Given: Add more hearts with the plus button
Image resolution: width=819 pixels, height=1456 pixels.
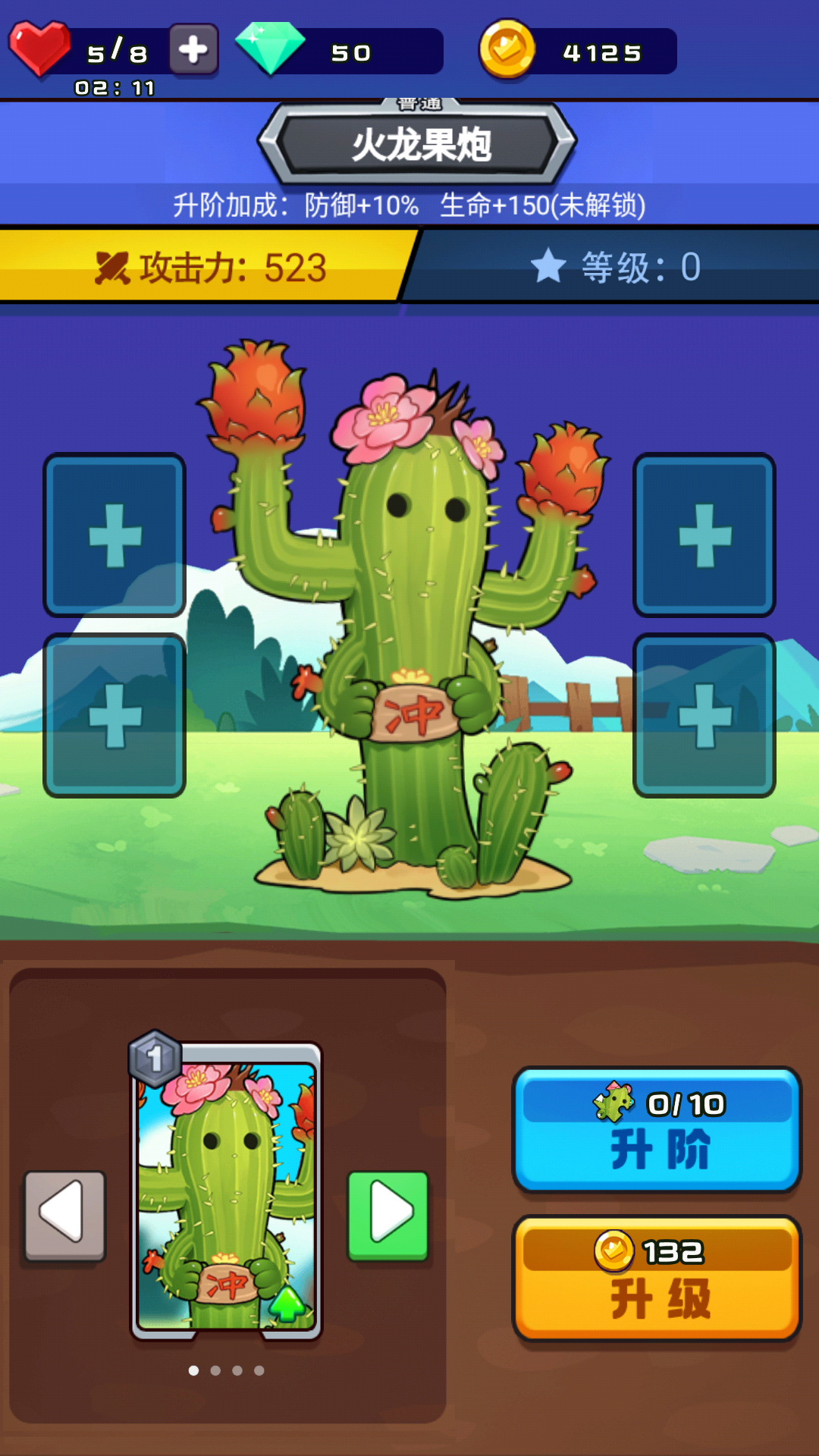Looking at the screenshot, I should click(x=193, y=50).
